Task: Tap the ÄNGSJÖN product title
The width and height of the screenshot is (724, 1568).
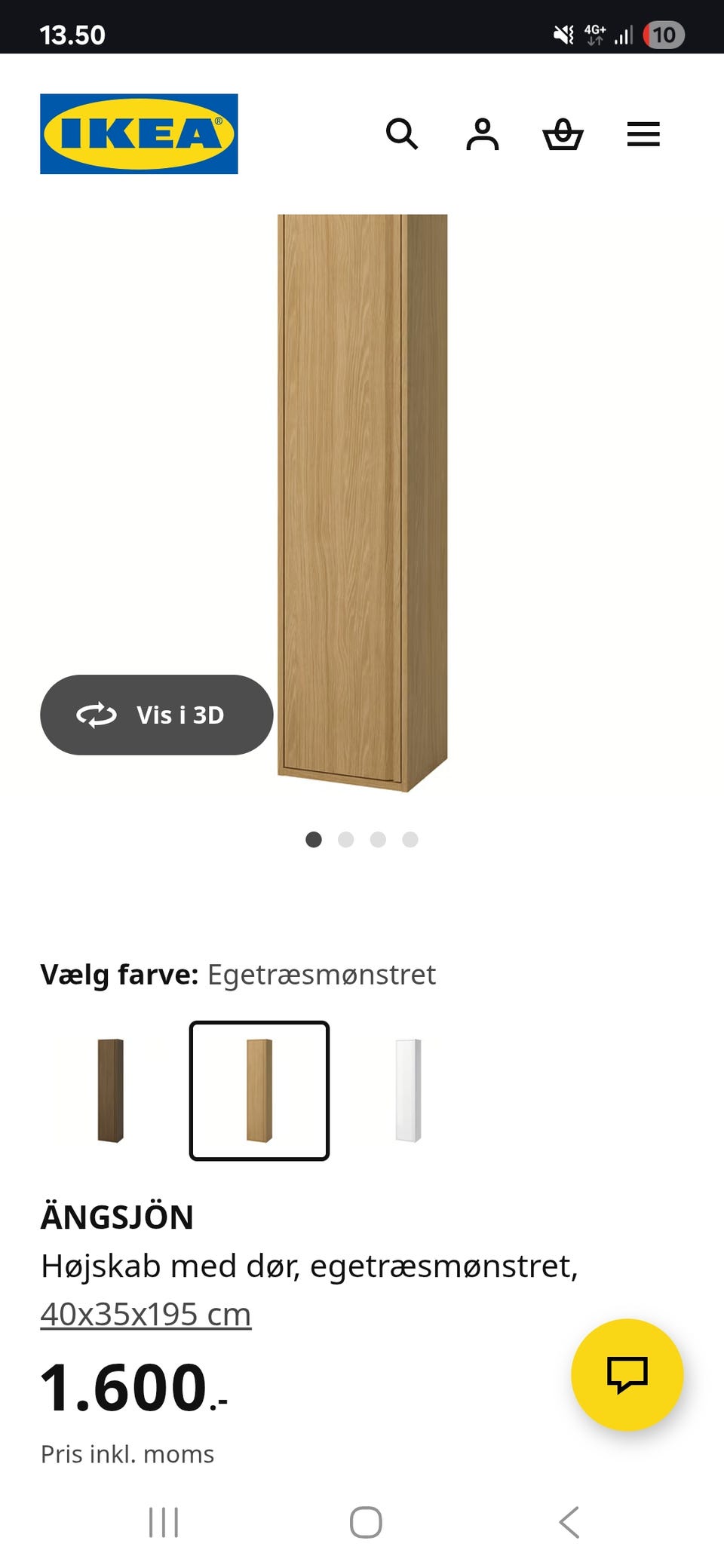Action: click(x=118, y=1216)
